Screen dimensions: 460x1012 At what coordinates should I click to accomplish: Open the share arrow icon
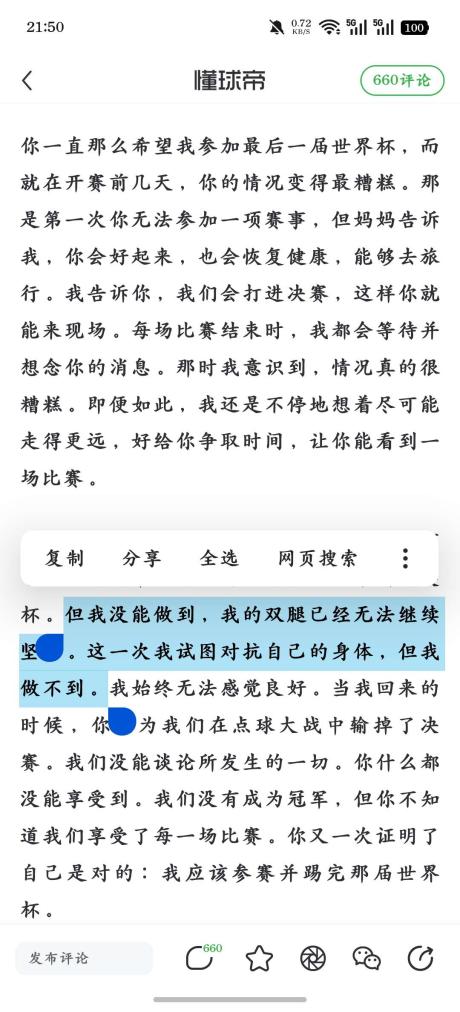pyautogui.click(x=420, y=958)
